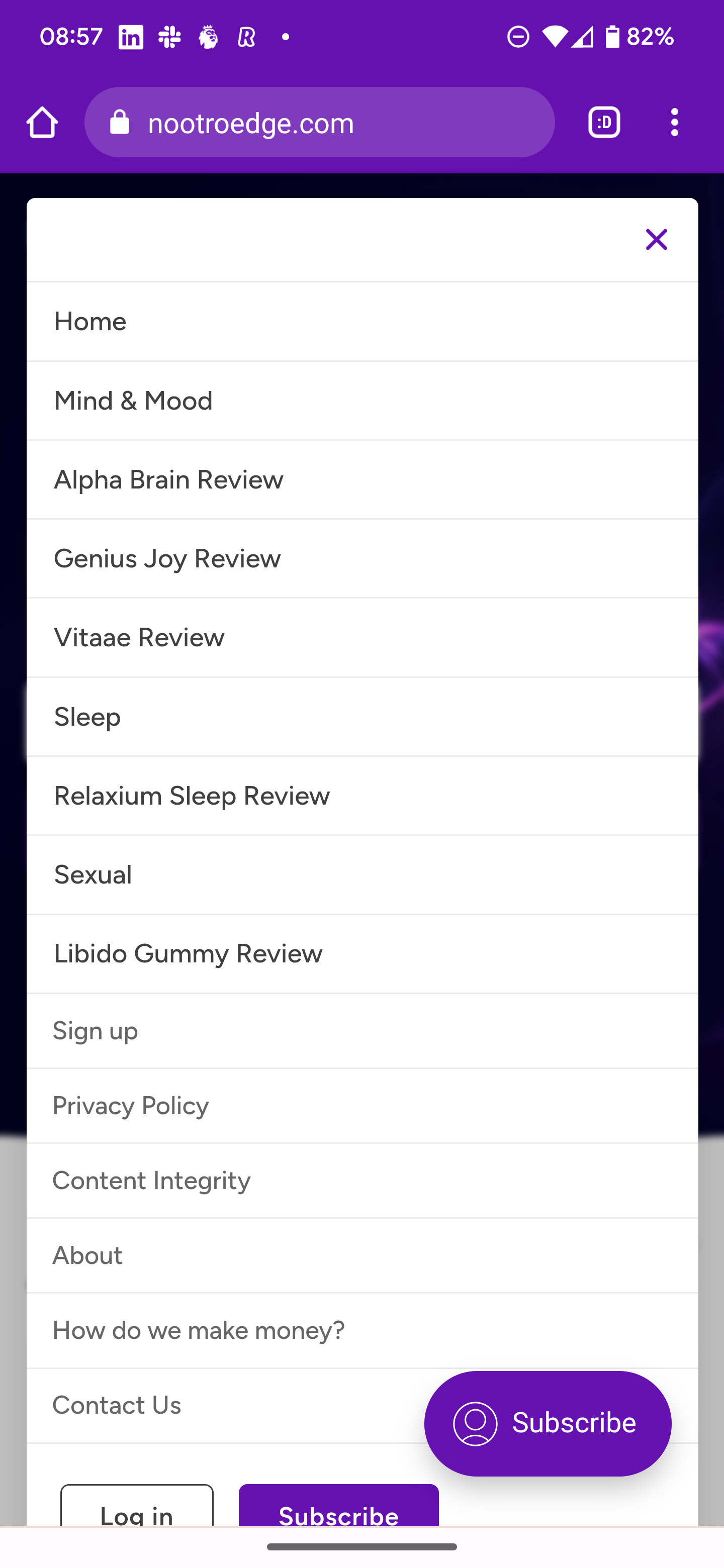Open the tab switcher icon
The height and width of the screenshot is (1568, 724).
[604, 122]
